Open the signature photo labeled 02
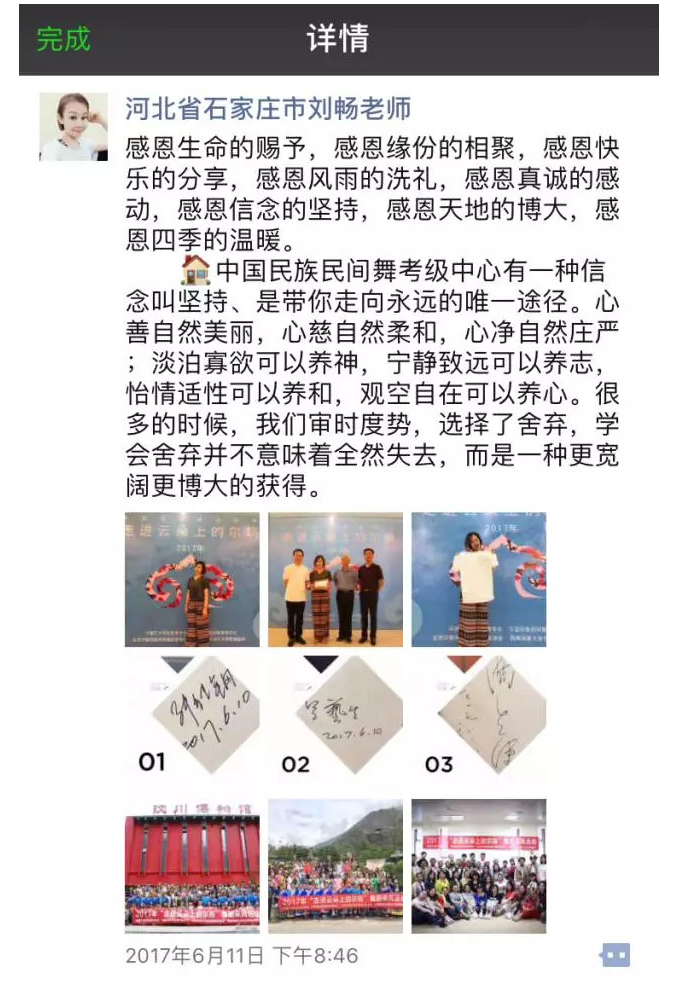 pyautogui.click(x=335, y=722)
